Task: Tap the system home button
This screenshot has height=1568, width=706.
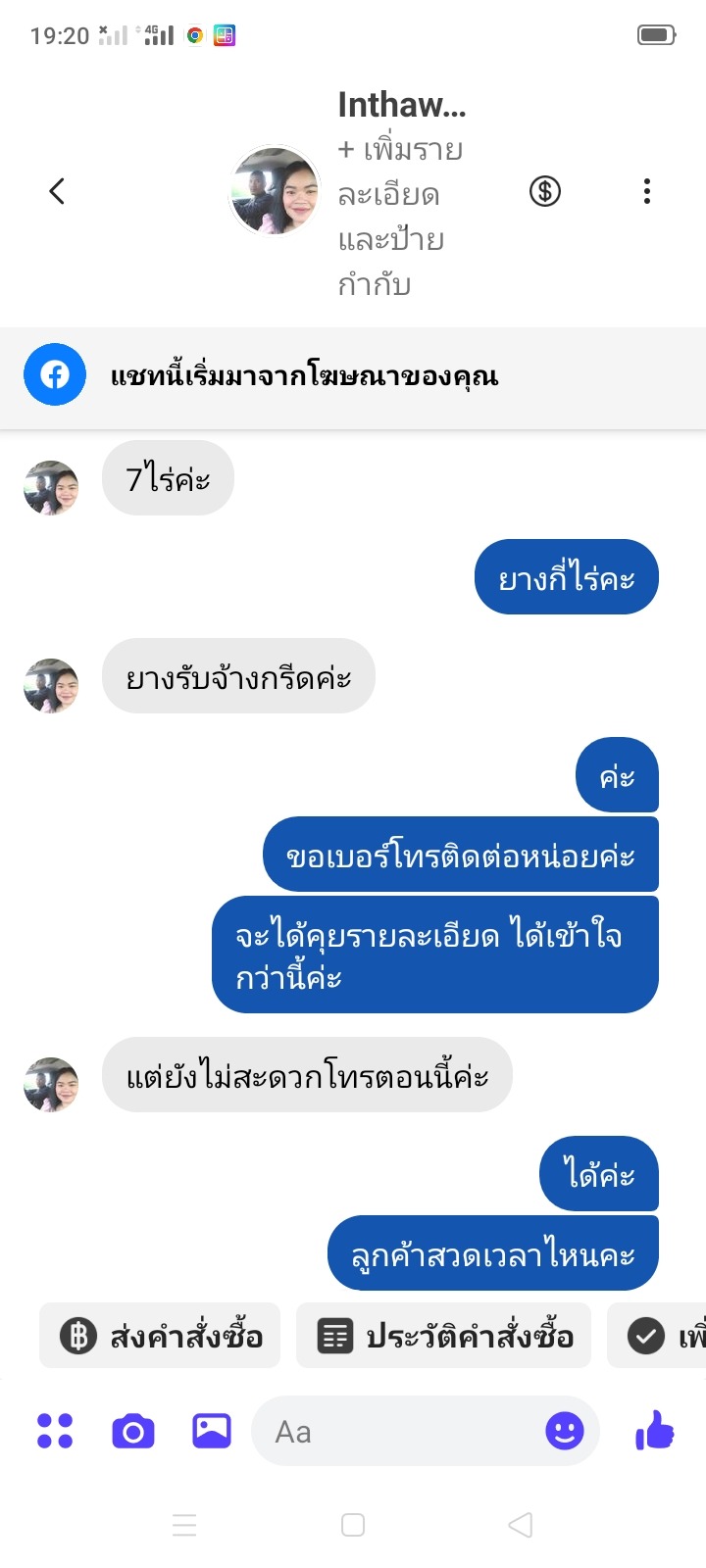Action: 353,1525
